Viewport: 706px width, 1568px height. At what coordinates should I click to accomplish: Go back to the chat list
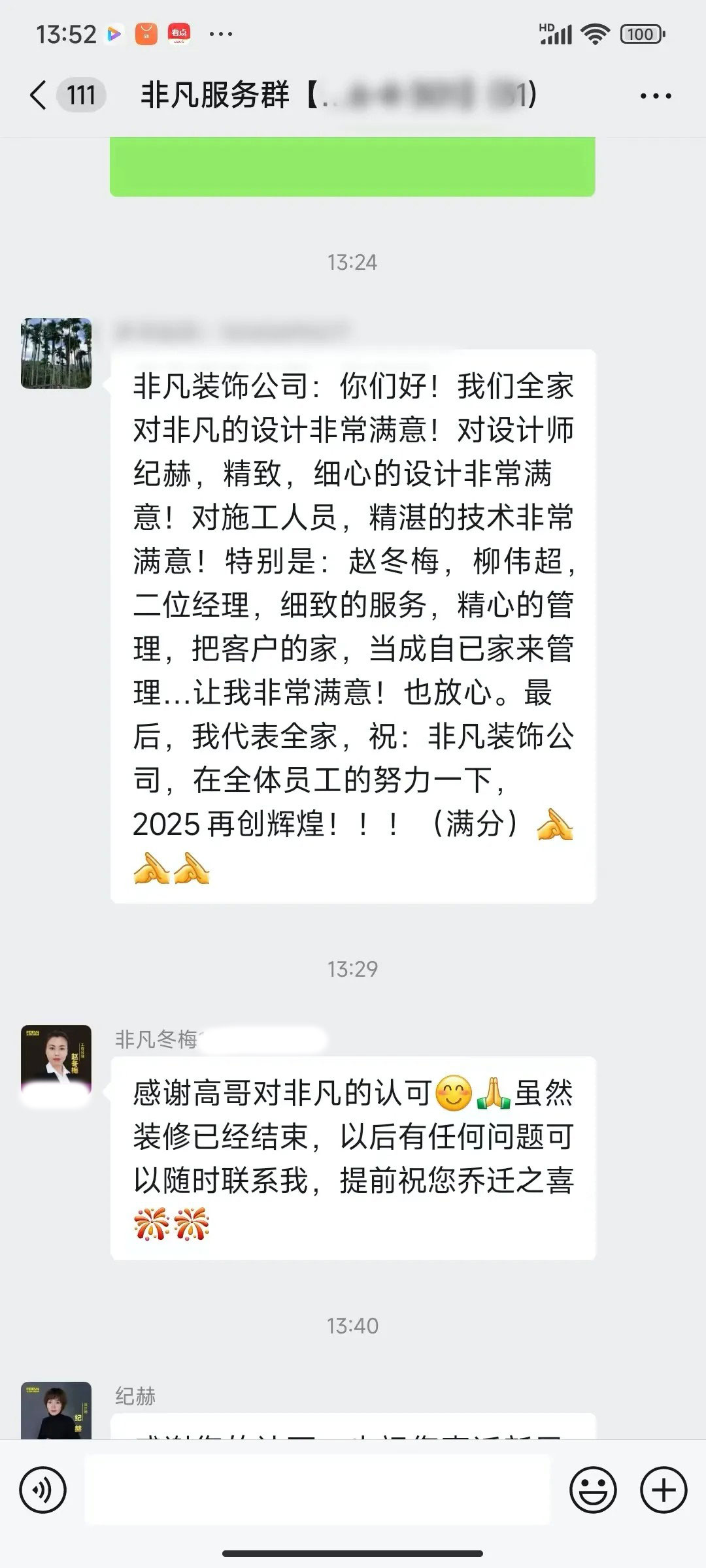tap(39, 95)
